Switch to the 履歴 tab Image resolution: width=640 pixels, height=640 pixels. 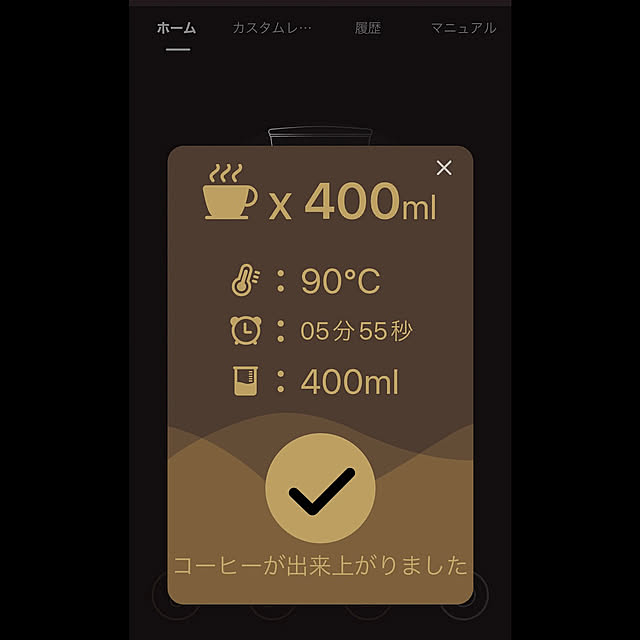(367, 28)
